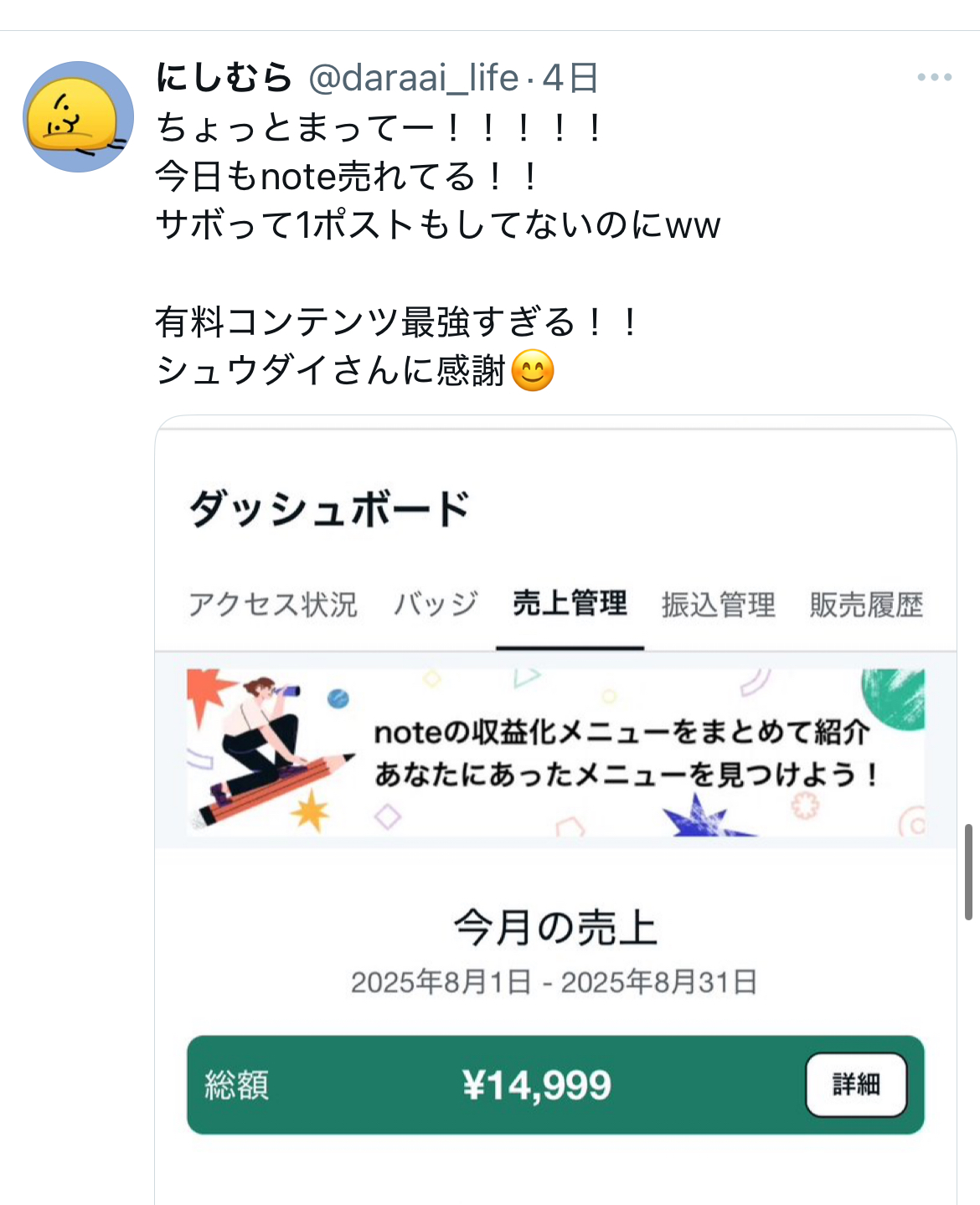The image size is (980, 1205).
Task: Open the attached dashboard screenshot image
Action: 555,804
